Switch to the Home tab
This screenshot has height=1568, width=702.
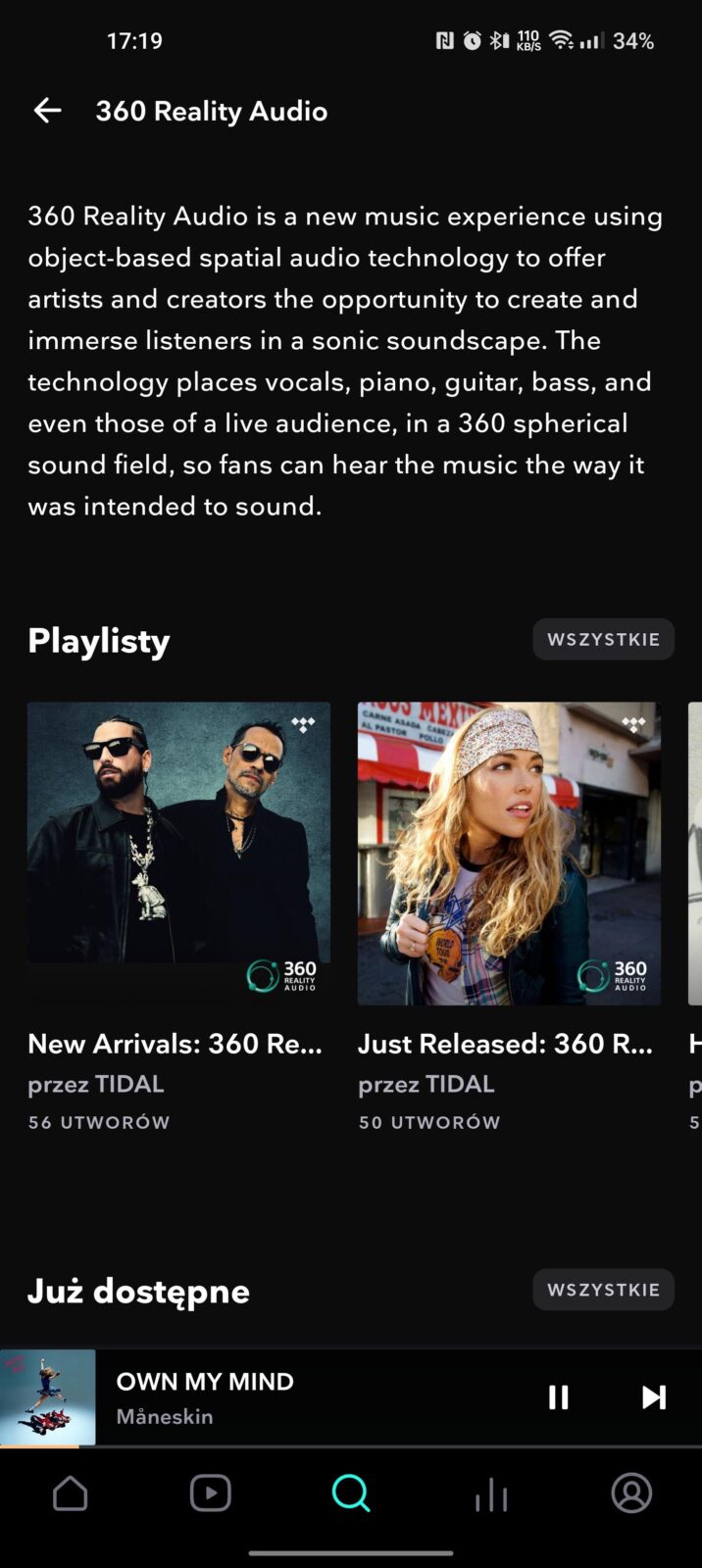click(71, 1494)
